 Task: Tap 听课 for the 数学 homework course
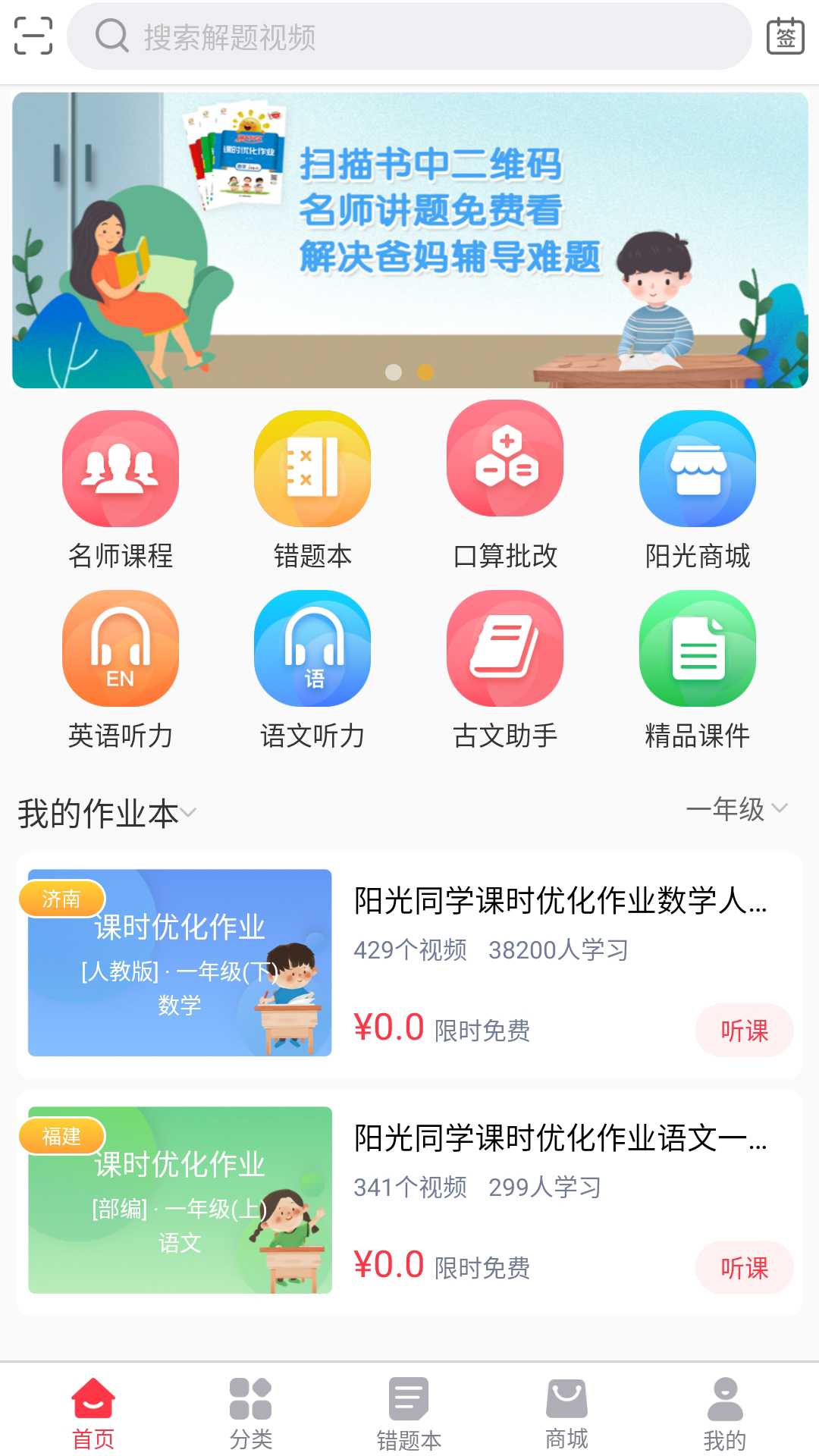744,1031
